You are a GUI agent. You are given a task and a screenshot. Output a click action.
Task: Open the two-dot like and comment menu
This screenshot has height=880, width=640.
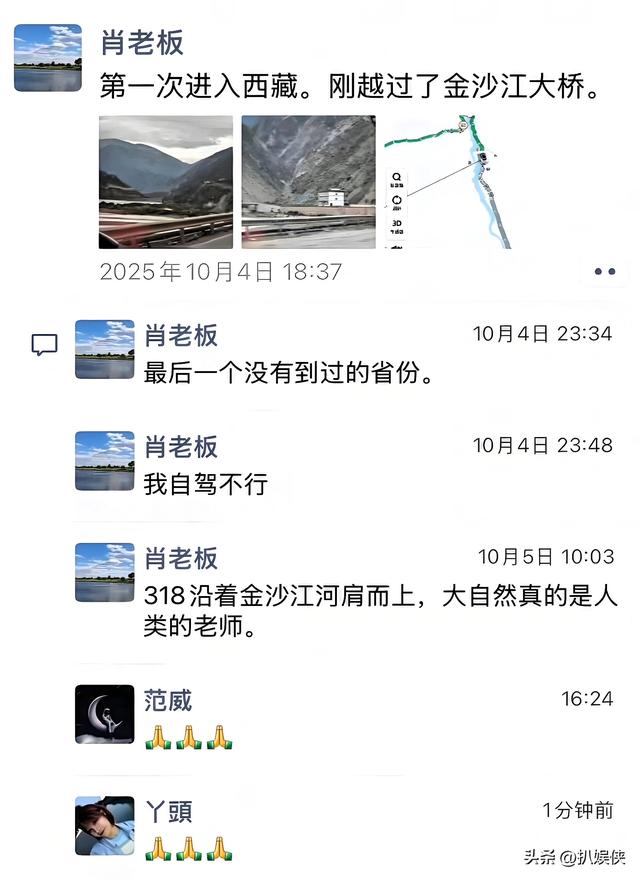604,271
